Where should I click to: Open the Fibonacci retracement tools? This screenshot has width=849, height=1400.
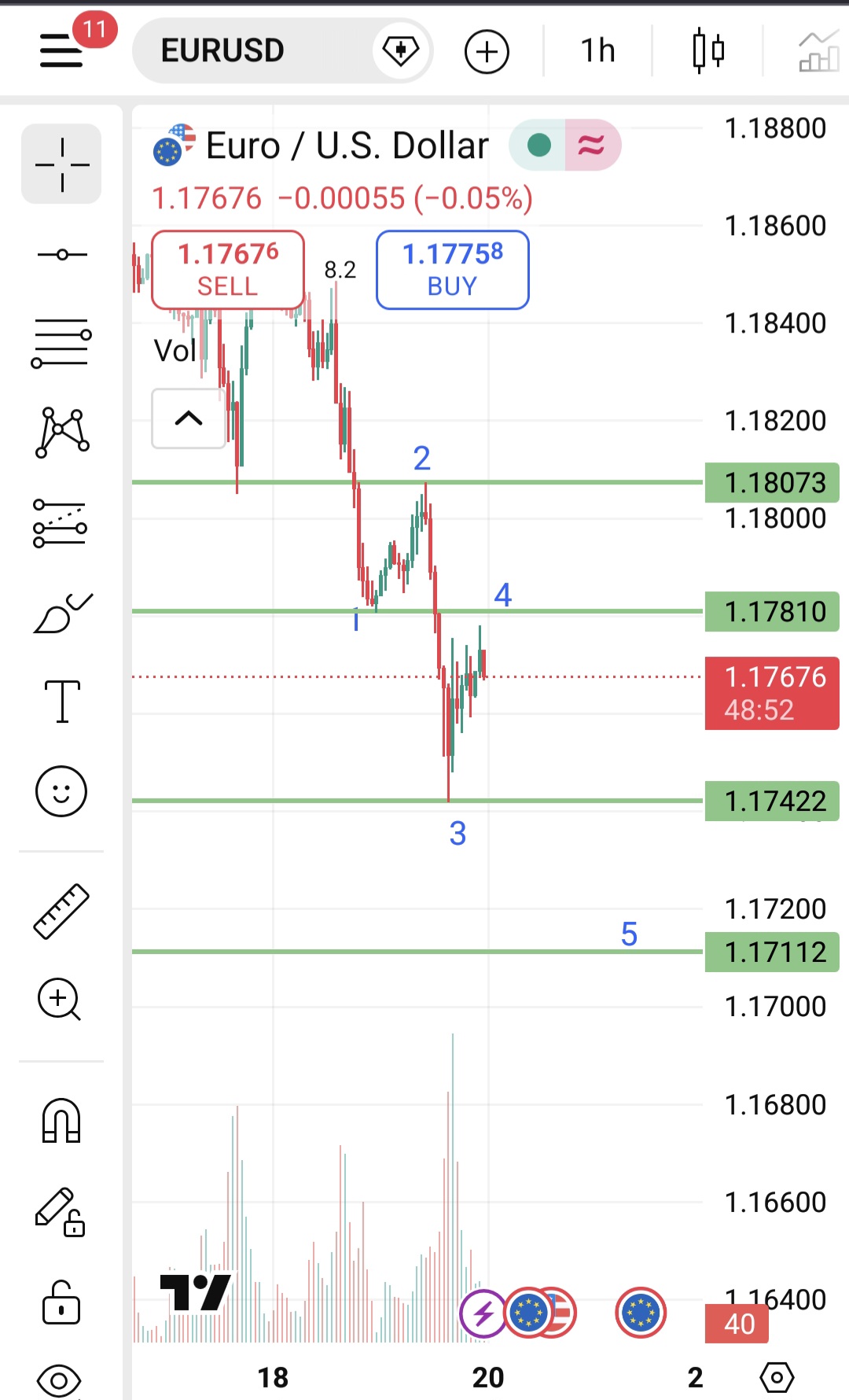click(61, 344)
